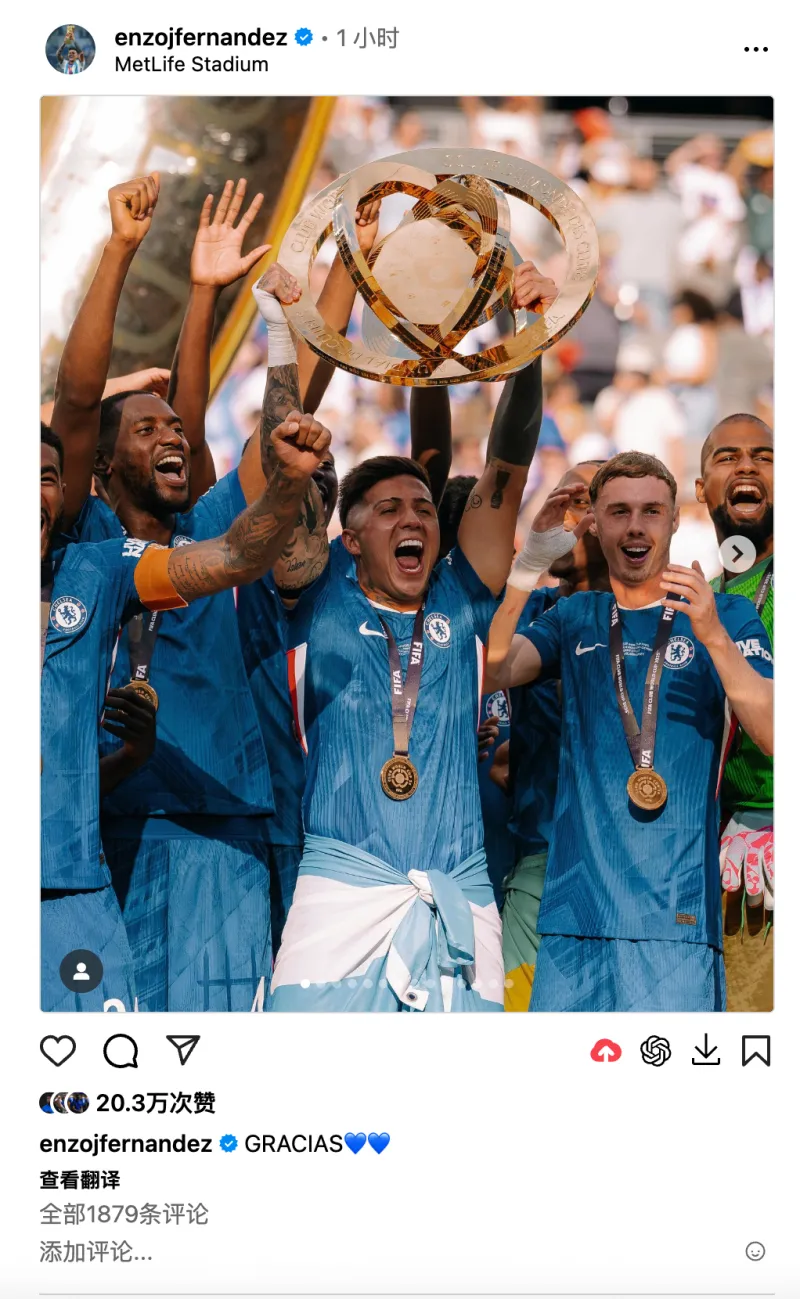Open the post's three-dot options menu
This screenshot has width=800, height=1299.
coord(756,50)
